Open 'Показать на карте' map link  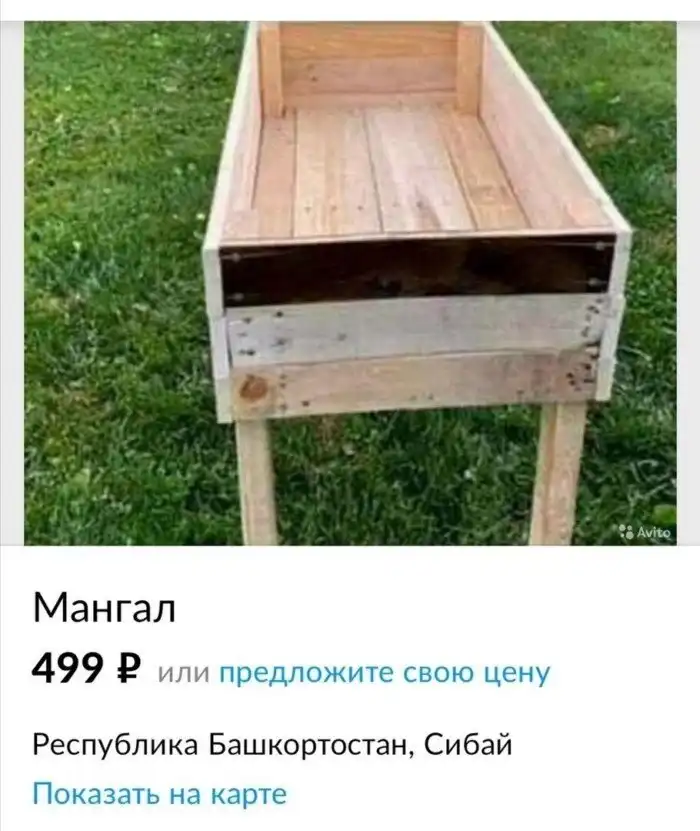pyautogui.click(x=159, y=794)
